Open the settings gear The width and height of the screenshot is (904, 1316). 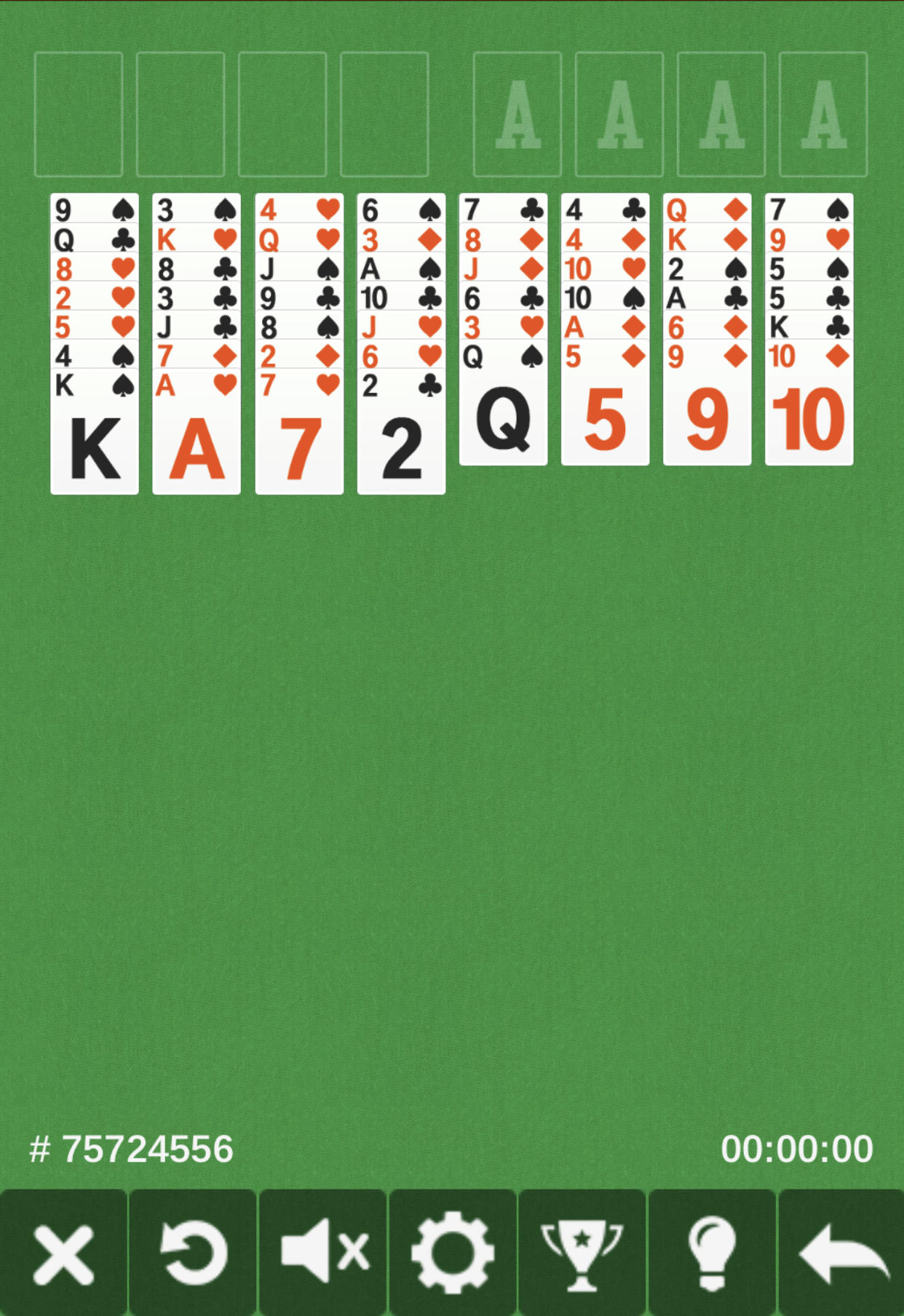click(x=452, y=1254)
